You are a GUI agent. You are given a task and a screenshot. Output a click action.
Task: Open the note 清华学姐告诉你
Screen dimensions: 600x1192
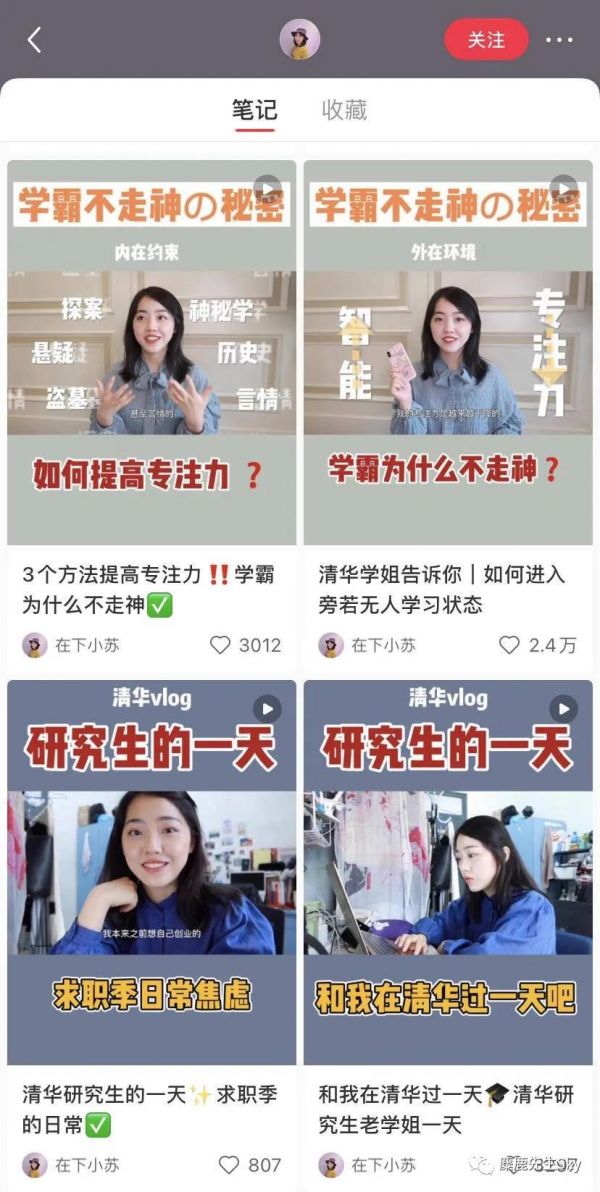click(448, 352)
